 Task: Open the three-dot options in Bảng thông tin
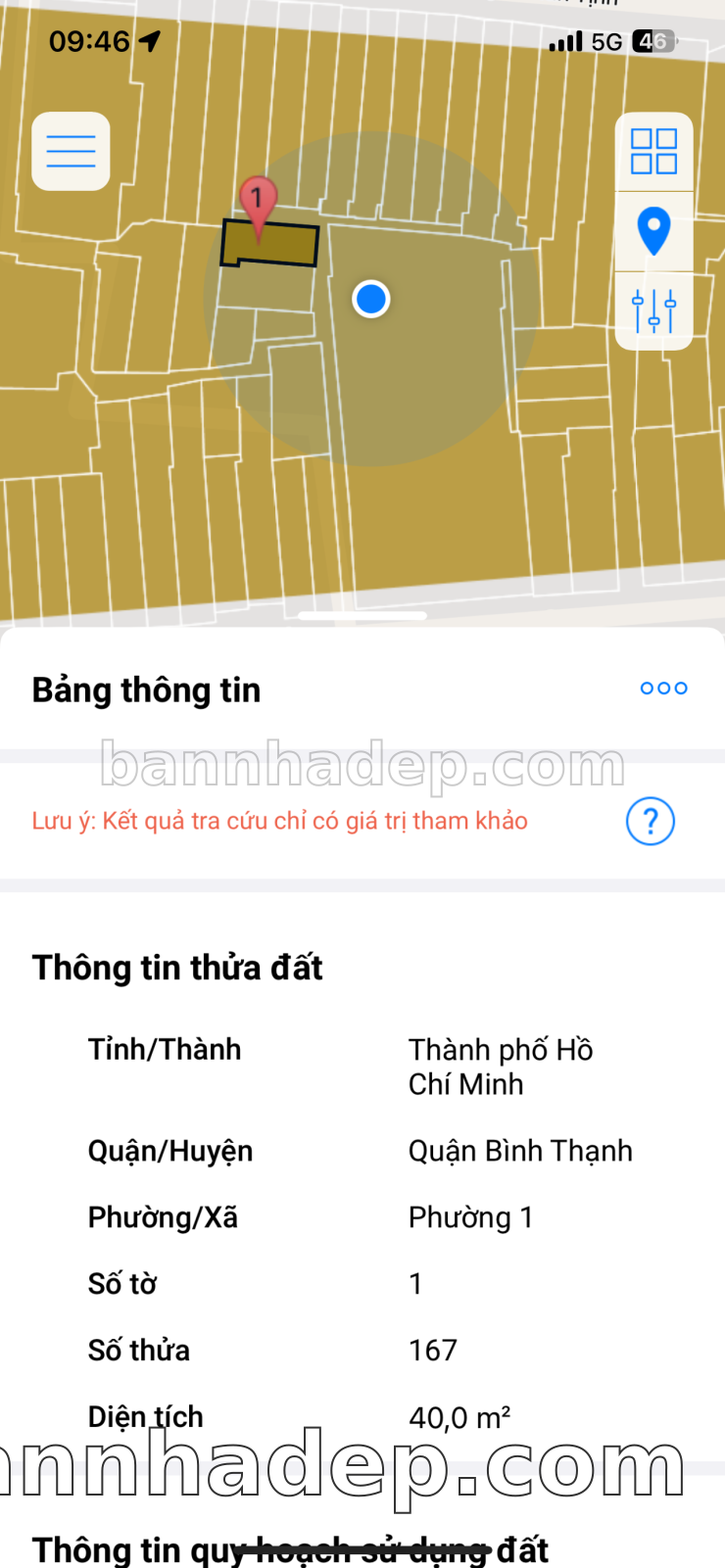[x=663, y=689]
